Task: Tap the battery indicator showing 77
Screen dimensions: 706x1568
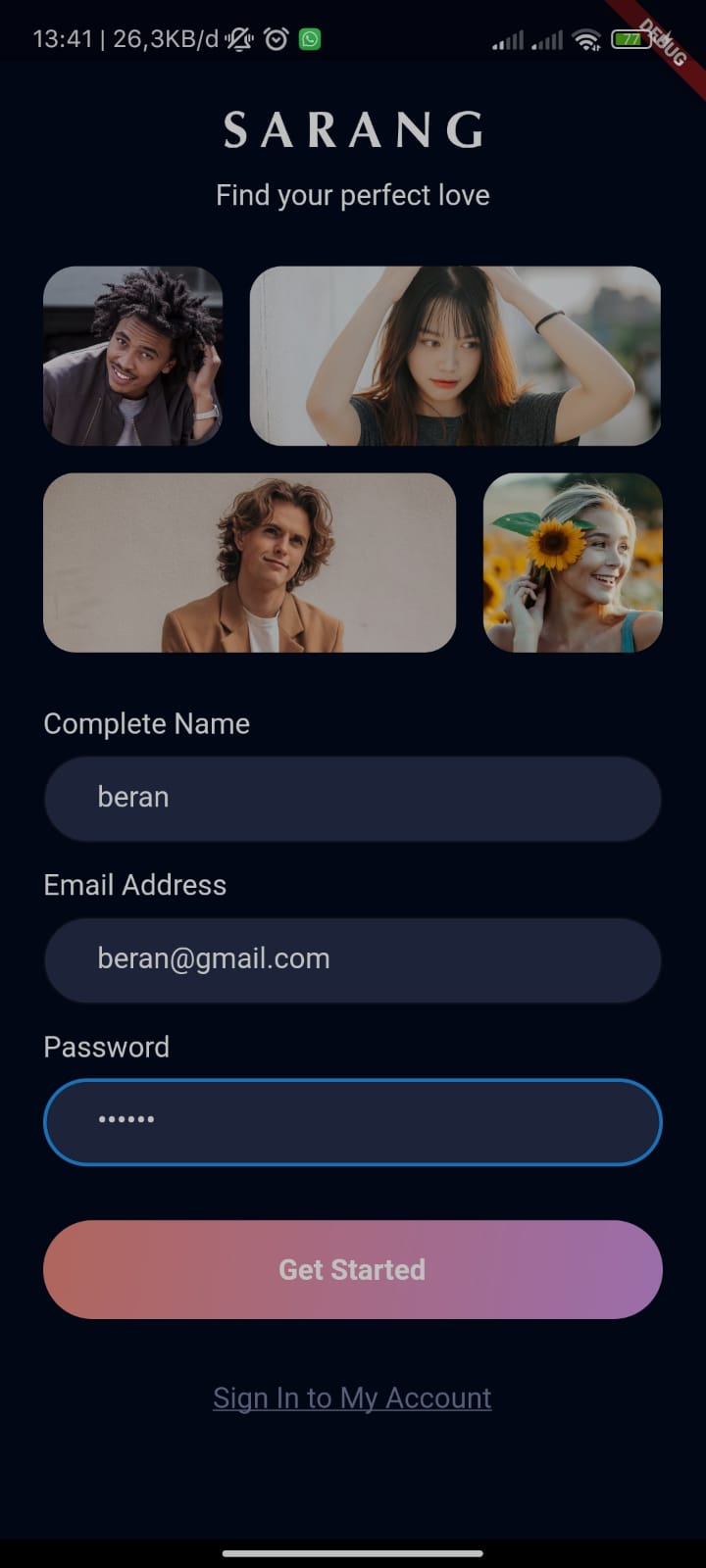Action: 630,38
